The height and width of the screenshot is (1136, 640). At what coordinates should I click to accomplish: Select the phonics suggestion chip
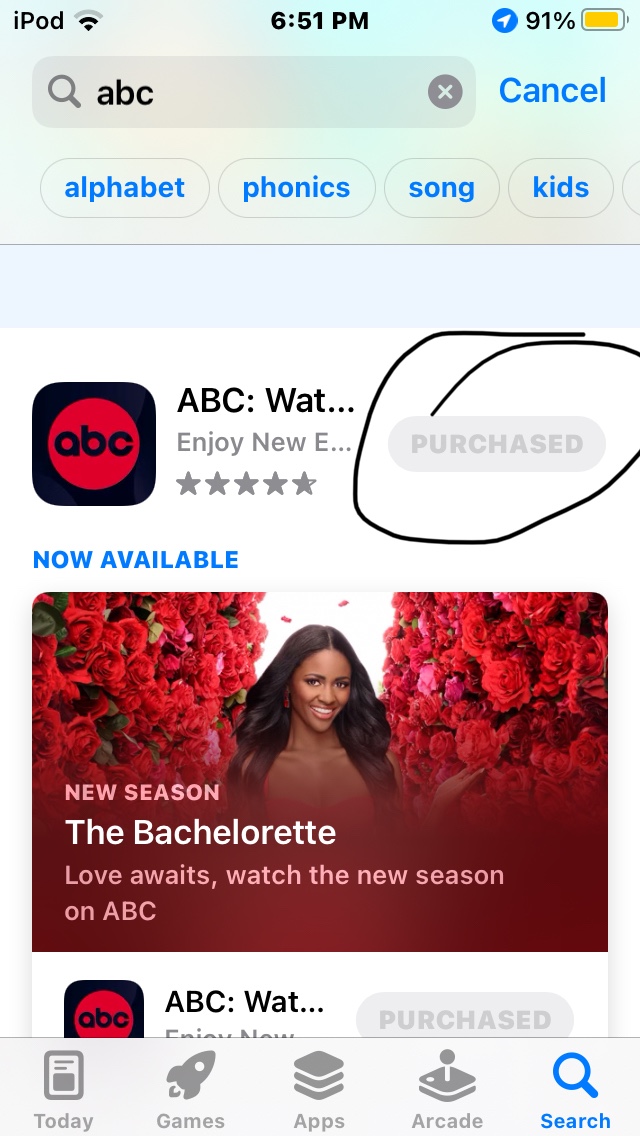coord(296,188)
